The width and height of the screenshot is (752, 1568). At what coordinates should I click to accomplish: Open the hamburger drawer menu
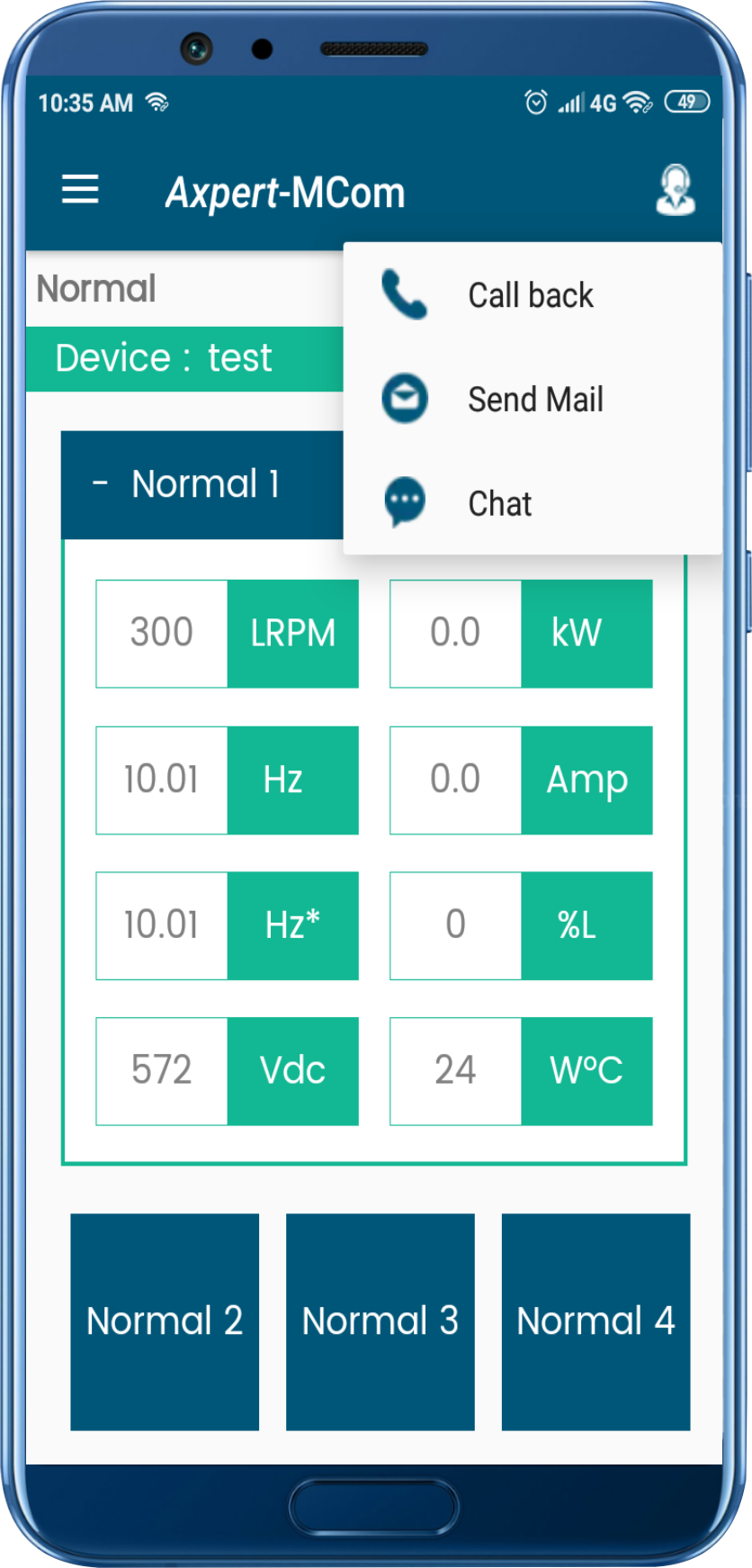pos(80,190)
